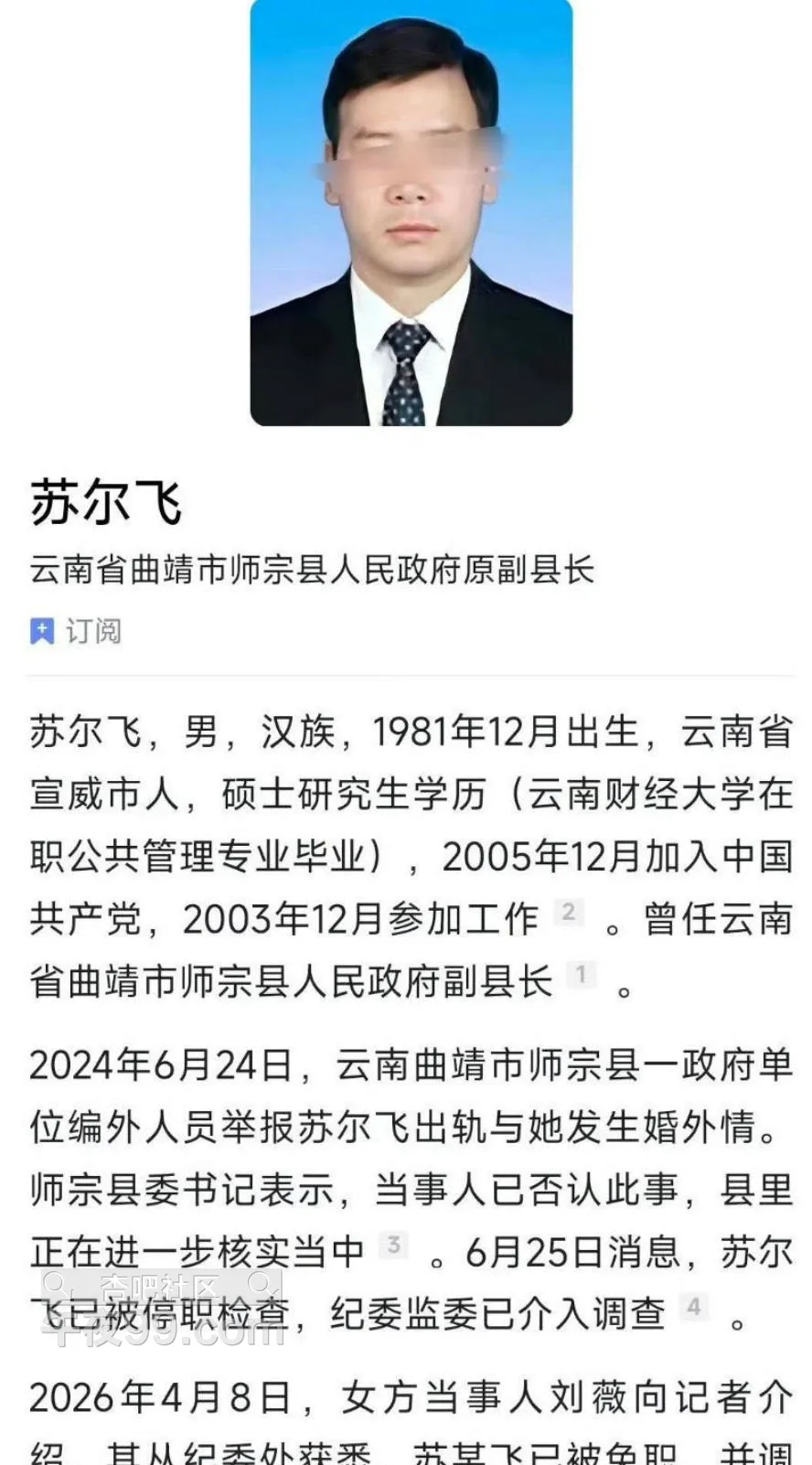Open reference footnote 3
812x1465 pixels.
(393, 1245)
